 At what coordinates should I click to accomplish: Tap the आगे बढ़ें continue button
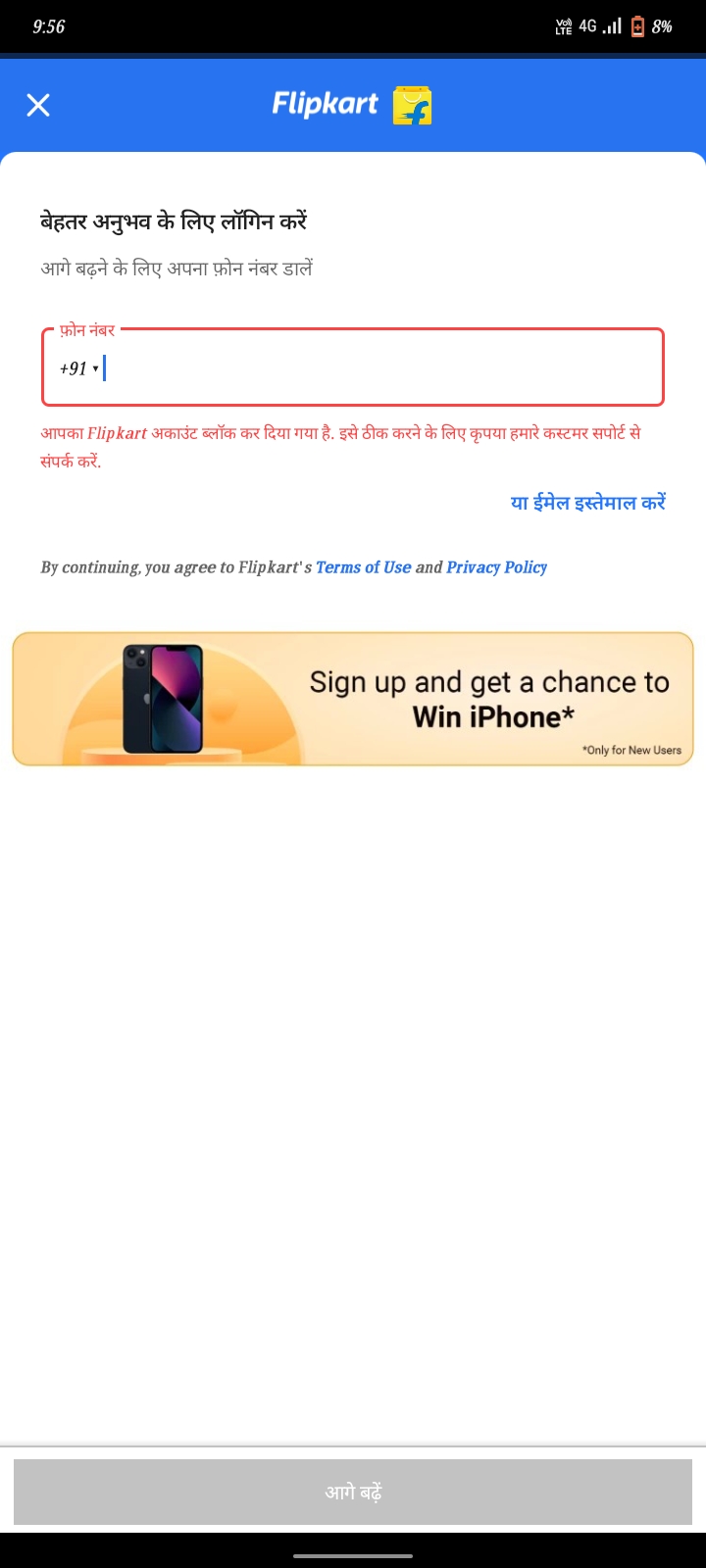click(x=353, y=1492)
